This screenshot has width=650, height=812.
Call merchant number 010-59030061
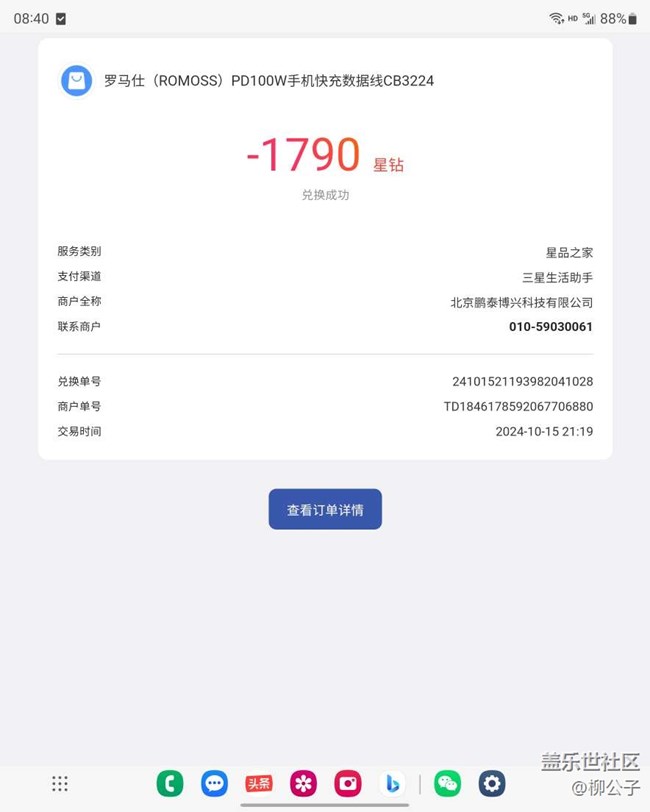point(550,327)
